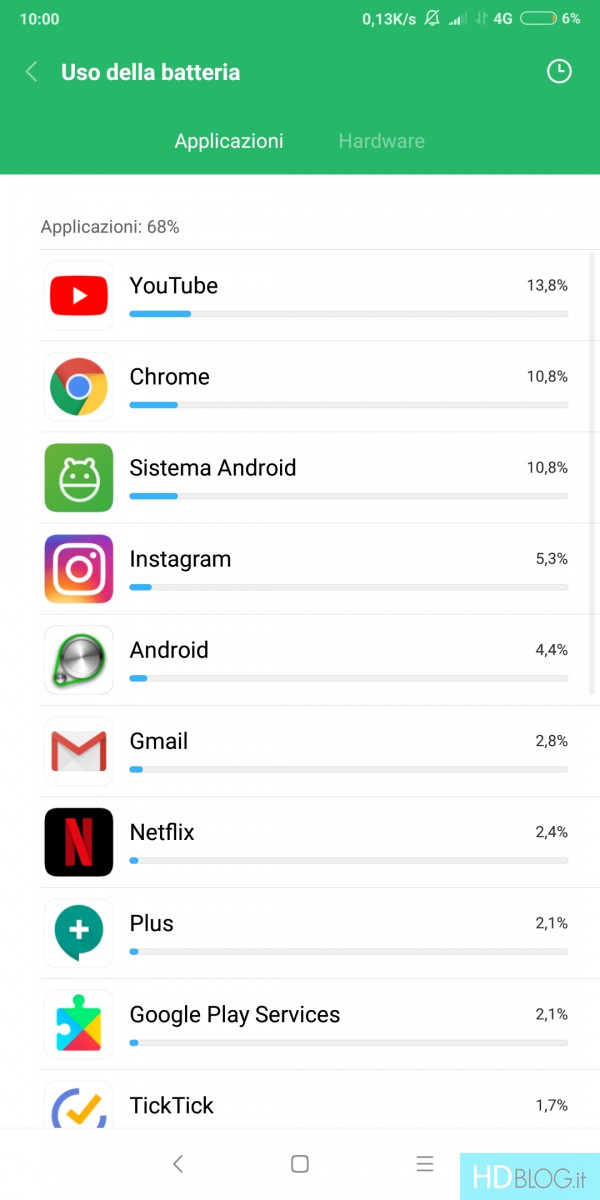Viewport: 600px width, 1200px height.
Task: View TickTick battery usage
Action: [300, 1099]
